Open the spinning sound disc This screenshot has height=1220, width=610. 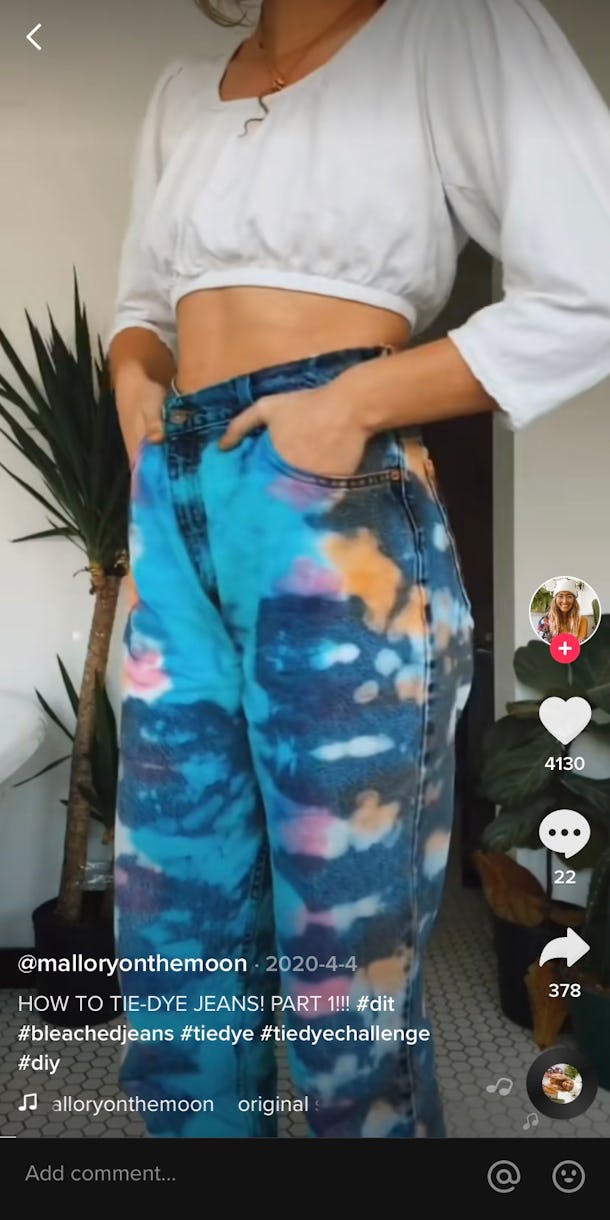[x=561, y=1083]
